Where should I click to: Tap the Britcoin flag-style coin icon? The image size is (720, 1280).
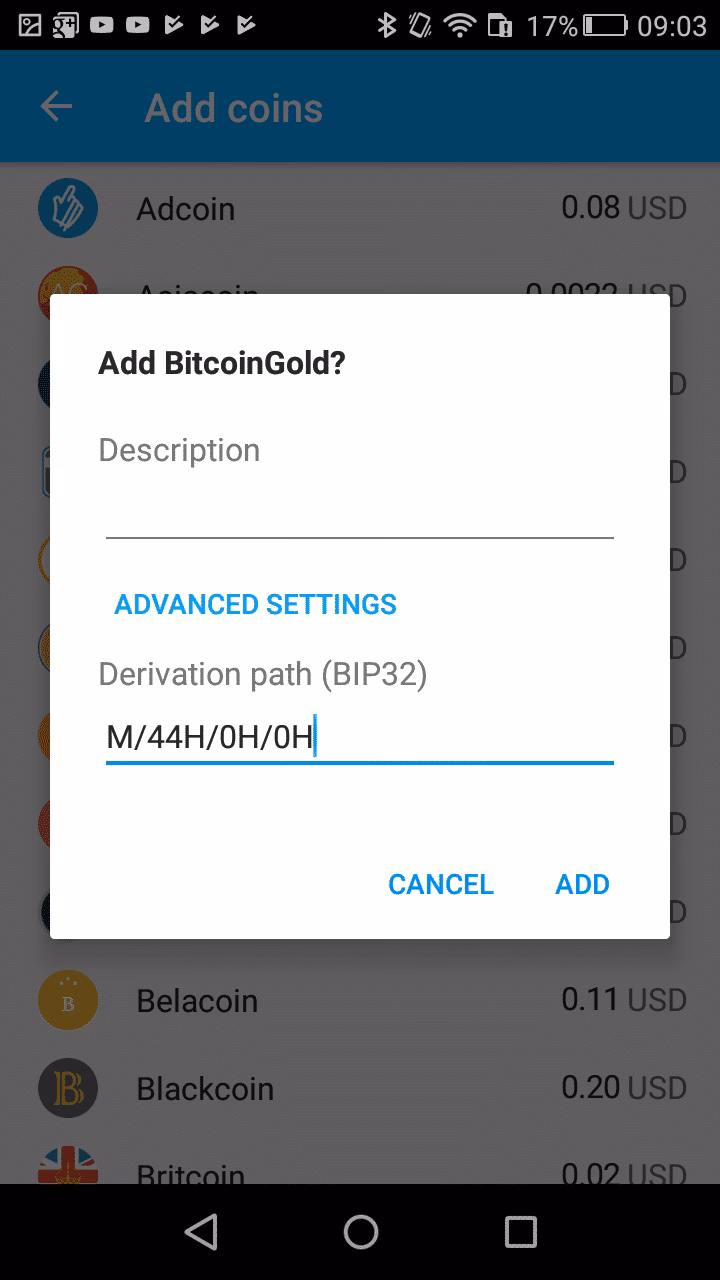point(67,1170)
